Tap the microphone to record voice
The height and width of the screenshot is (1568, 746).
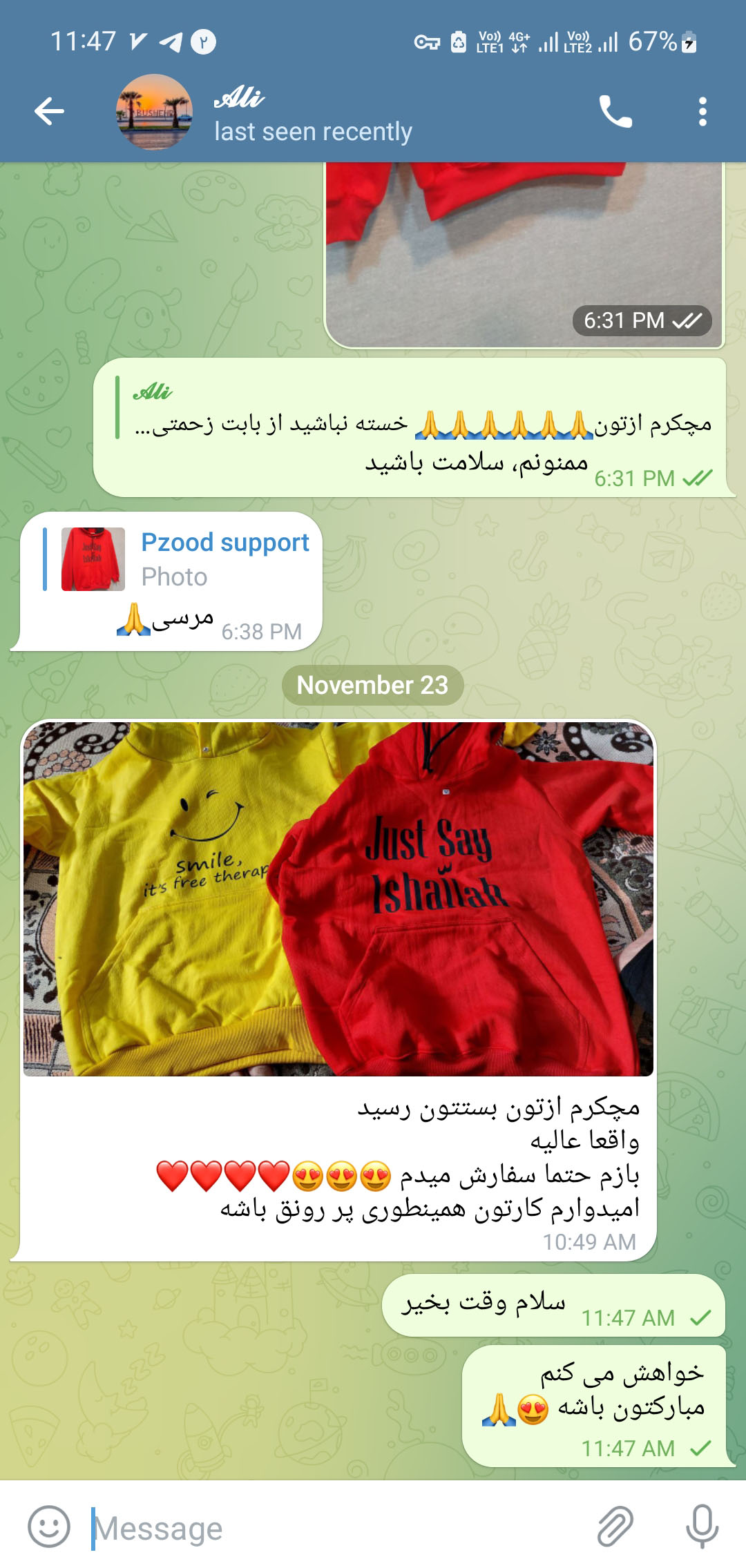702,1526
